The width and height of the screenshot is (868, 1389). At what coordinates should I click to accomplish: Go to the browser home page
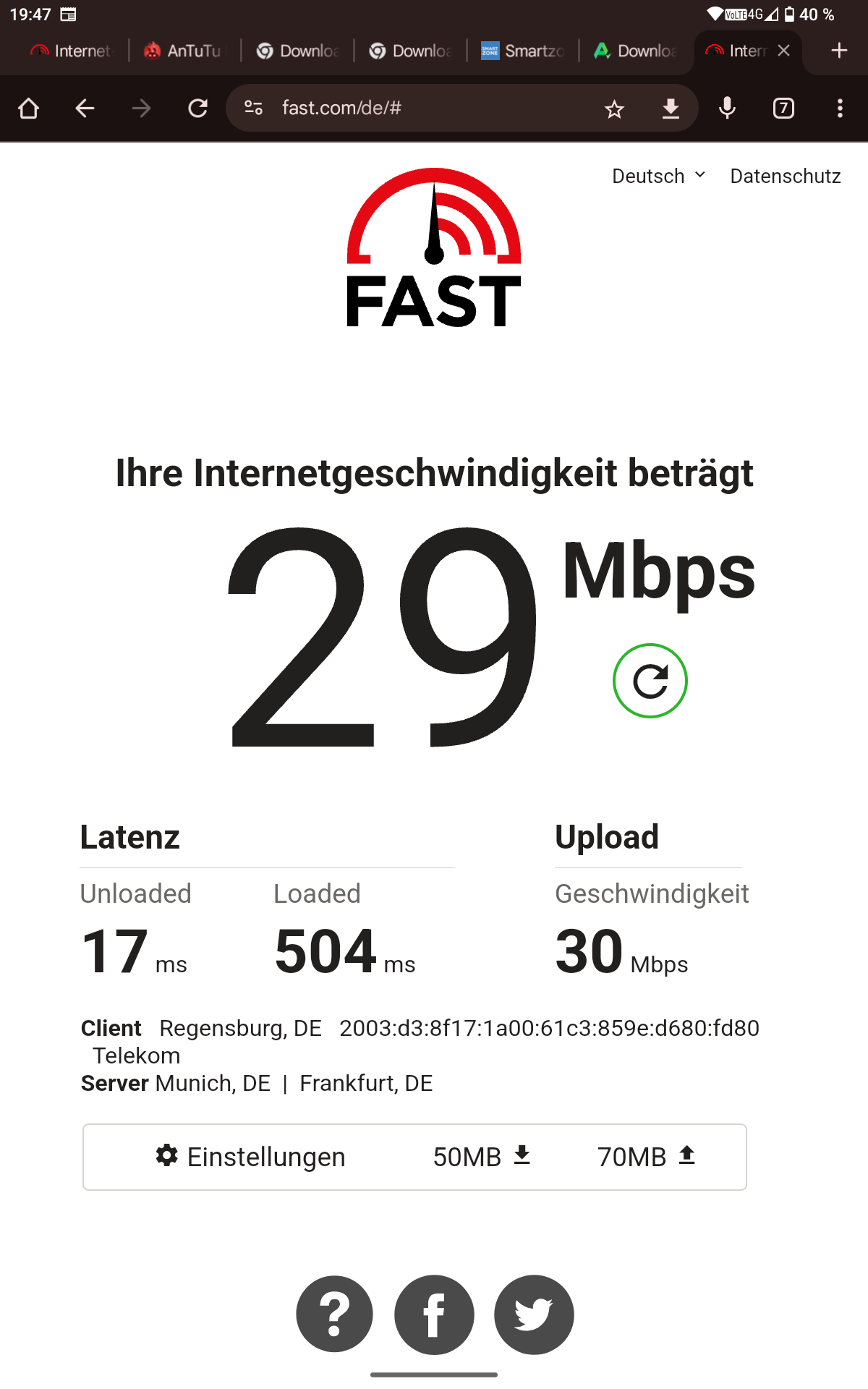(x=28, y=109)
